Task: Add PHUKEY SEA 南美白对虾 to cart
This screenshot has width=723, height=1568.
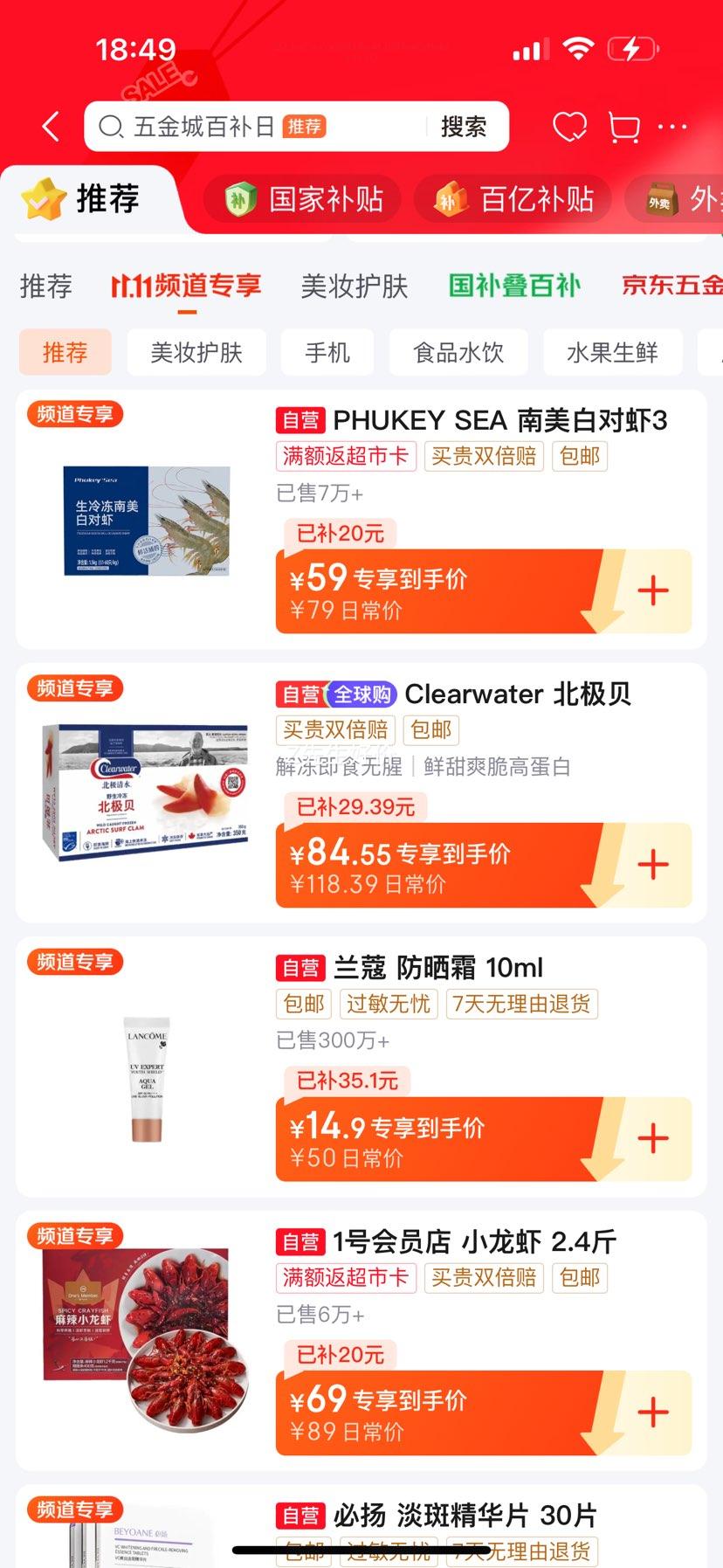Action: pos(652,591)
